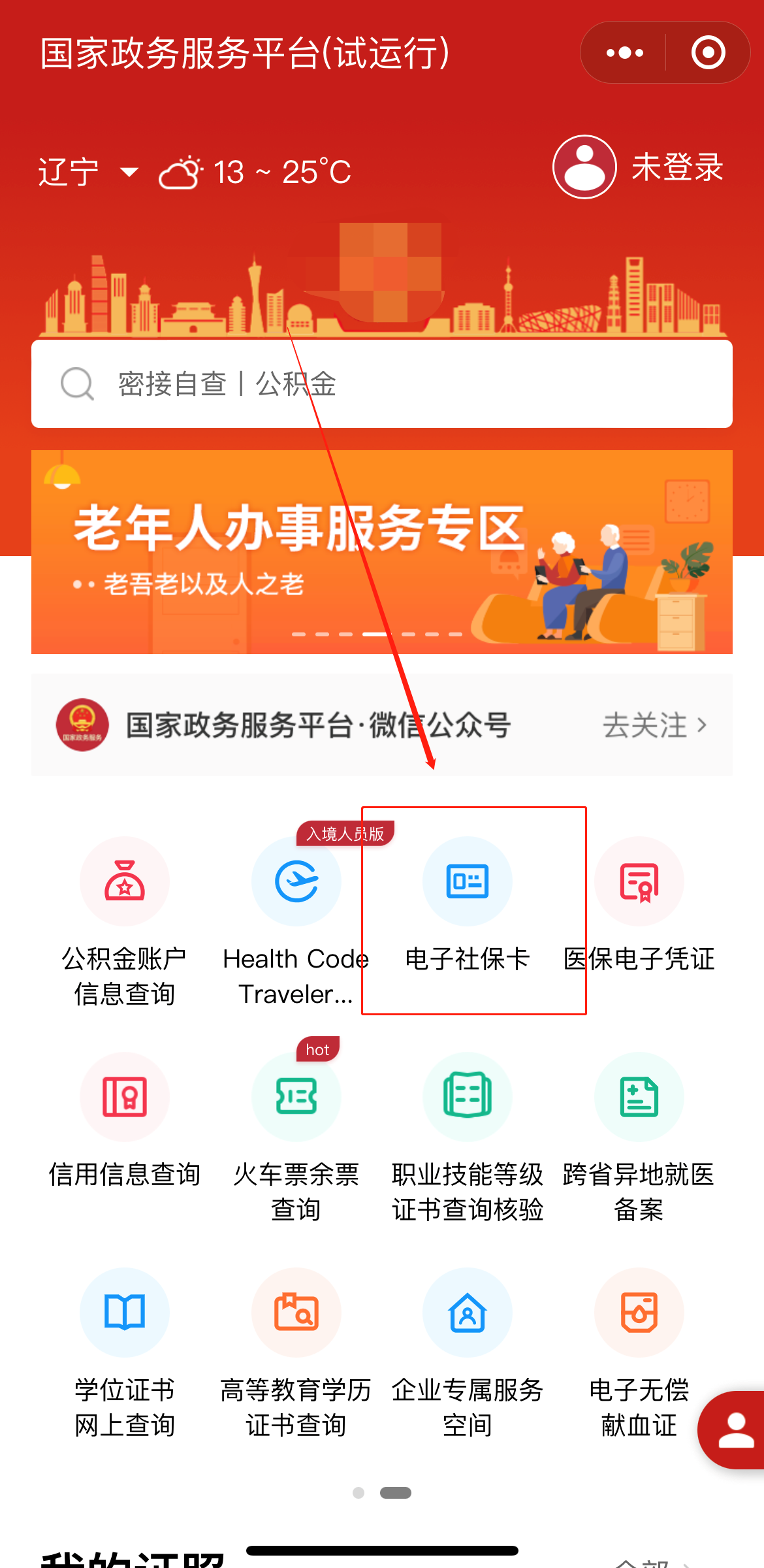
Task: Tap 未登录 avatar to log in
Action: point(584,167)
